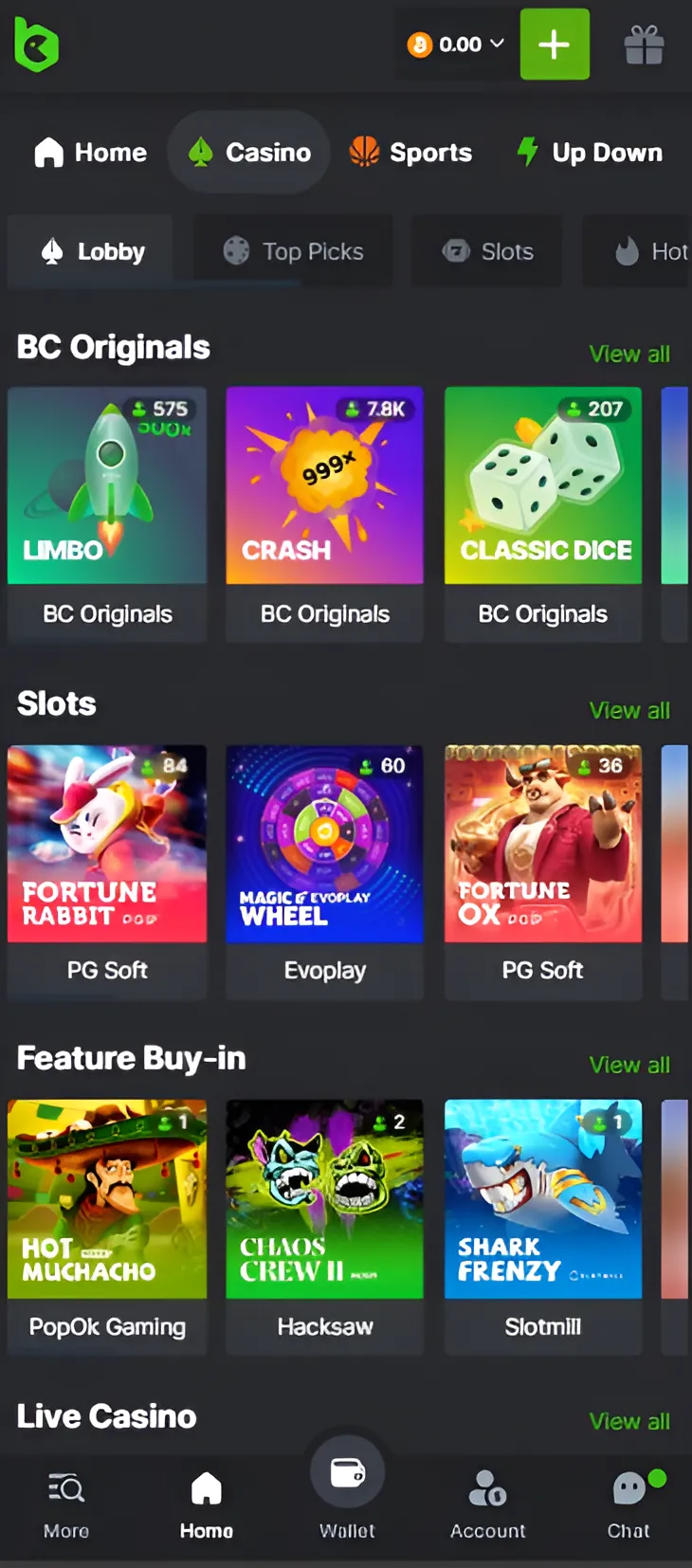
Task: Open the Chat tab
Action: (x=628, y=1504)
